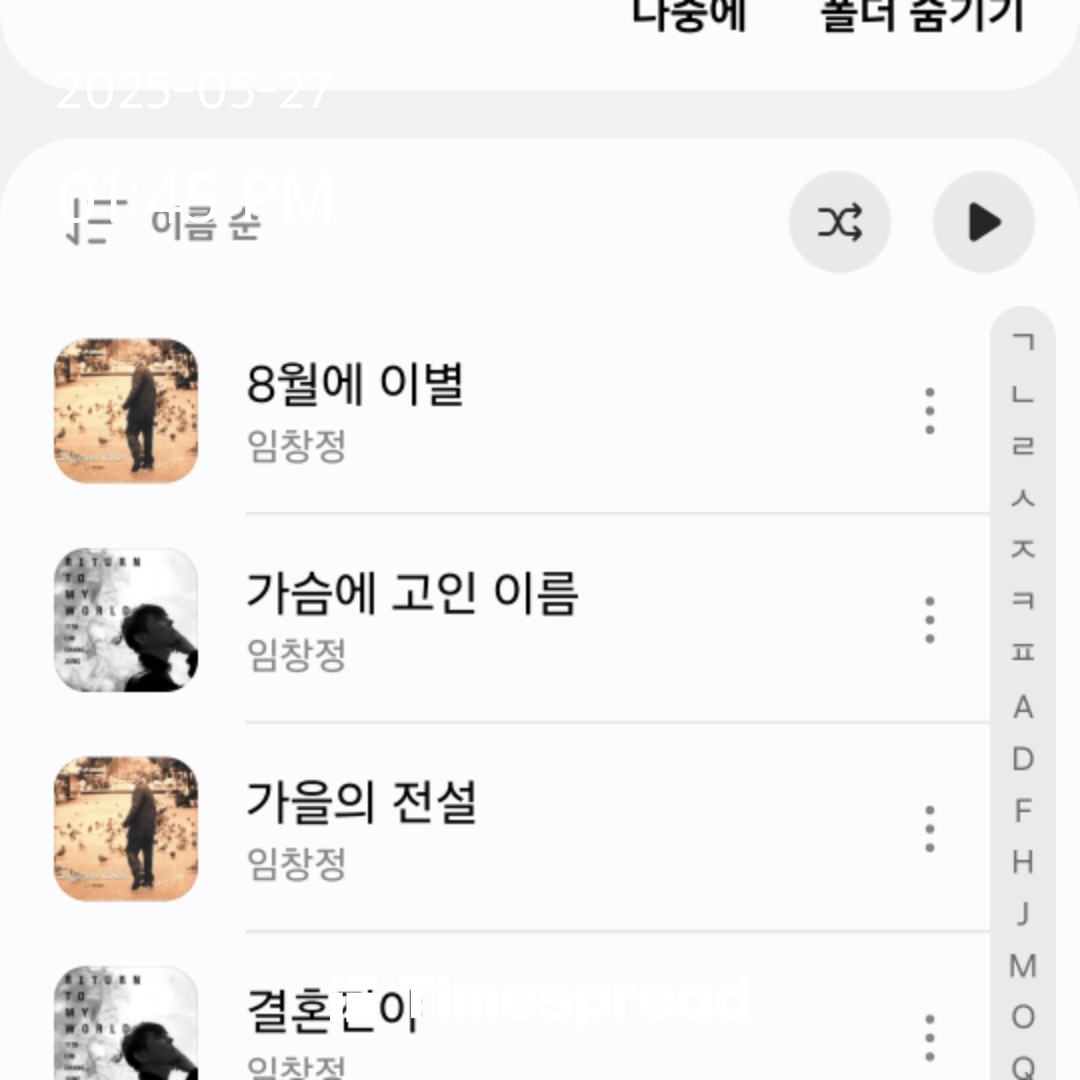This screenshot has height=1080, width=1080.
Task: Open more options for 가슴에 고인 이름
Action: click(x=929, y=620)
